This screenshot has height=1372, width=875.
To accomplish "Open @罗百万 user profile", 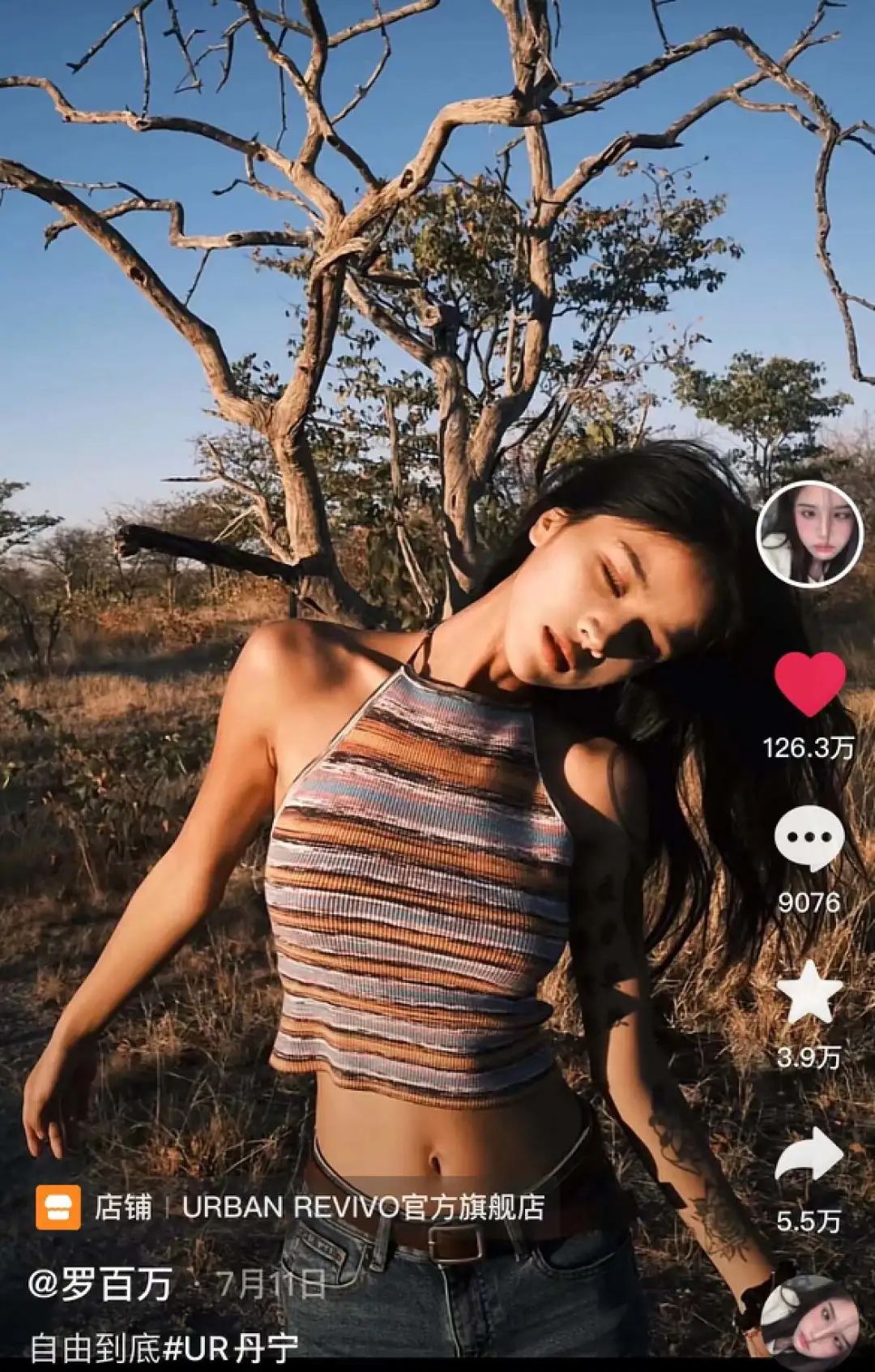I will (x=100, y=1284).
